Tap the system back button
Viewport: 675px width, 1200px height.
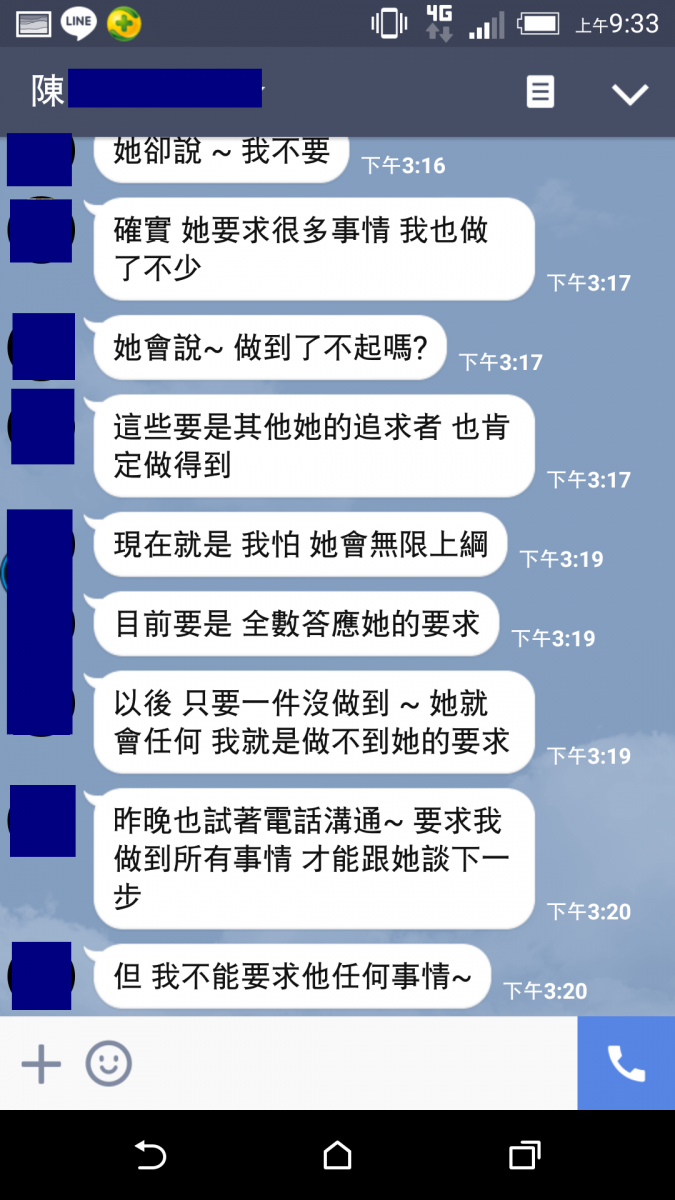[150, 1156]
